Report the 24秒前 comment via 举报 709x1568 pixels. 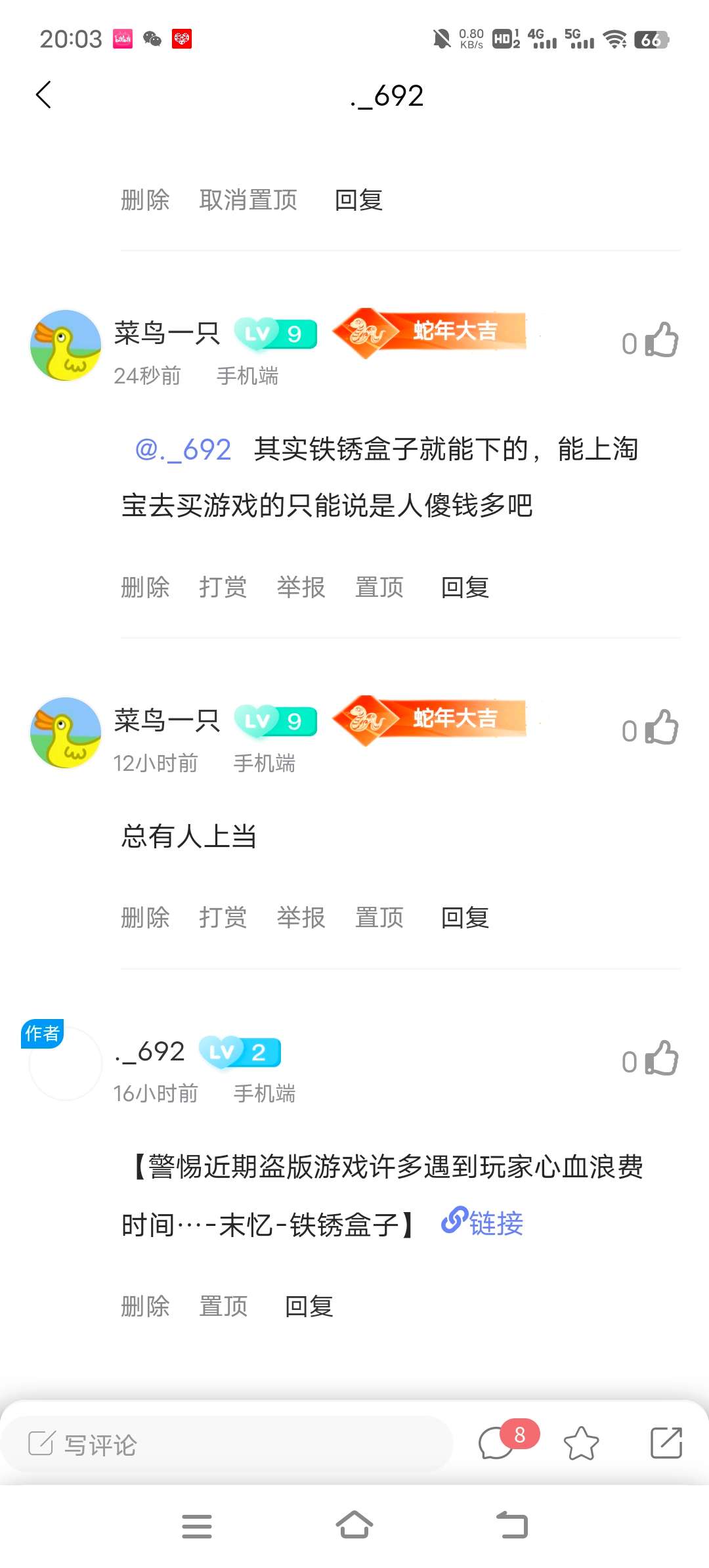[x=301, y=587]
